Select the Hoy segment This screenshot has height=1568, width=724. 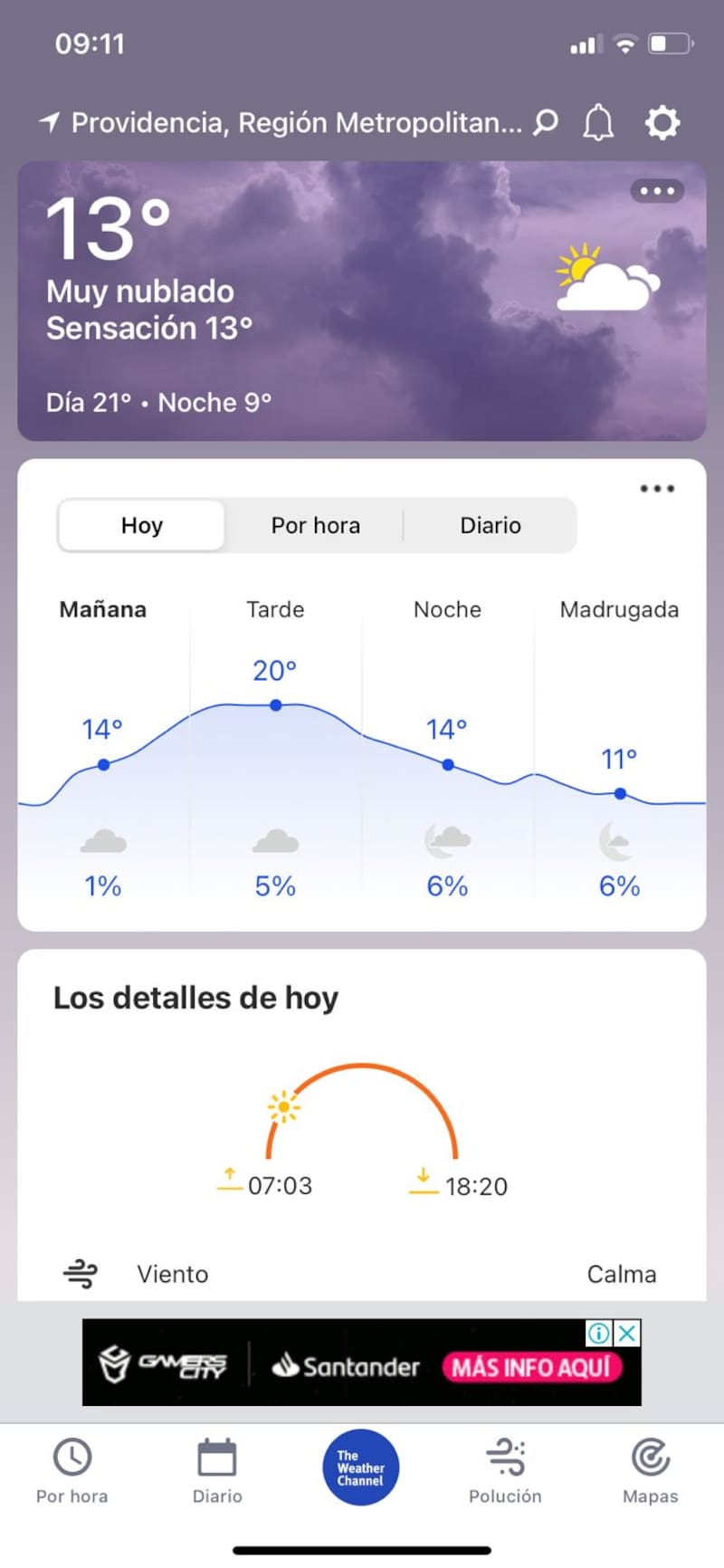point(142,526)
